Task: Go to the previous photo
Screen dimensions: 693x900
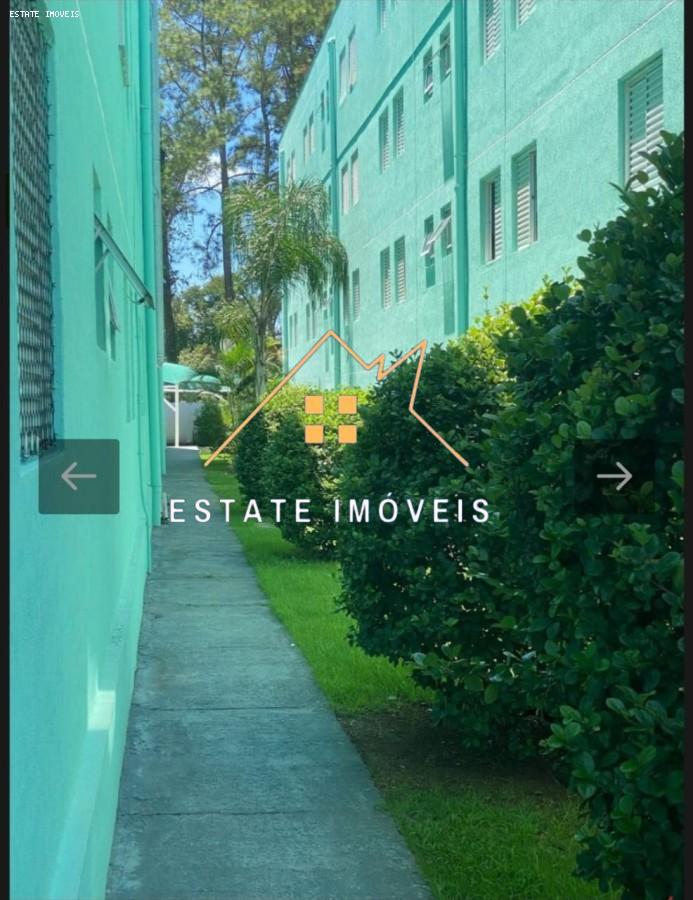Action: (79, 476)
